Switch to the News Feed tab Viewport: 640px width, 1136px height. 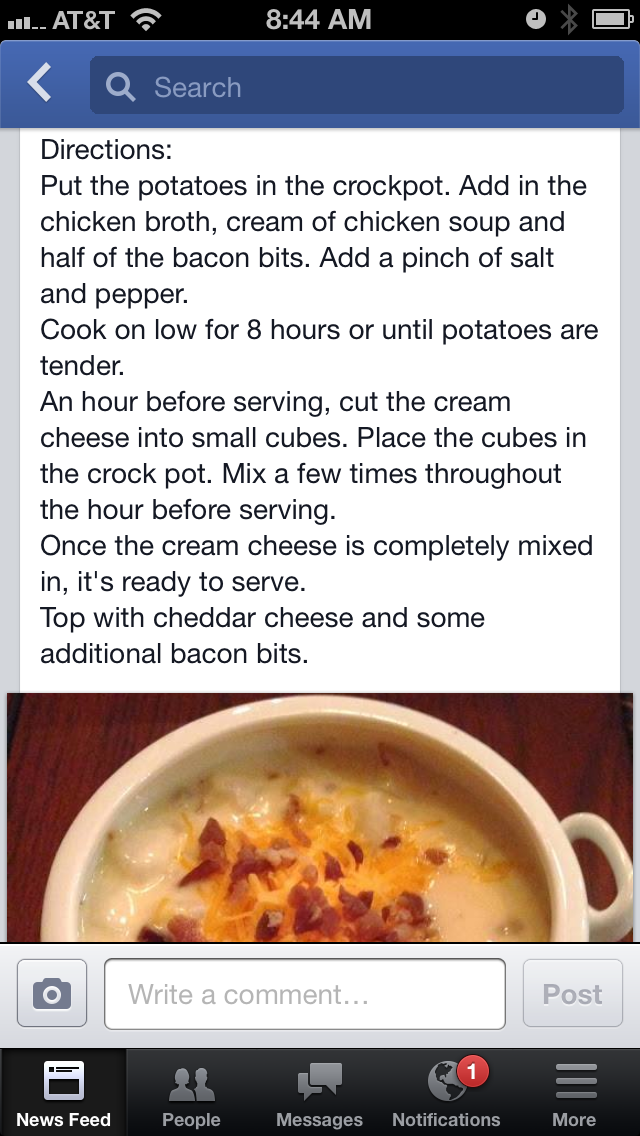click(63, 1093)
